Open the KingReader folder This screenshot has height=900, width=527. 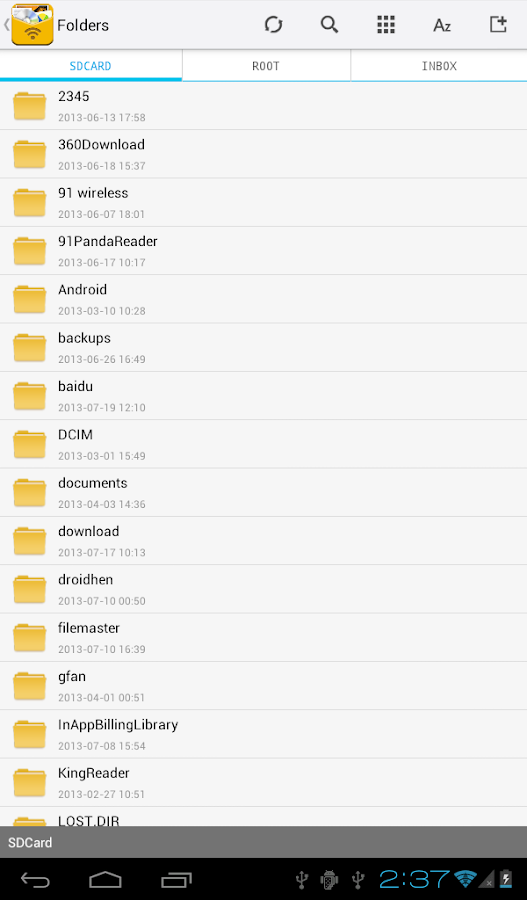(x=264, y=782)
